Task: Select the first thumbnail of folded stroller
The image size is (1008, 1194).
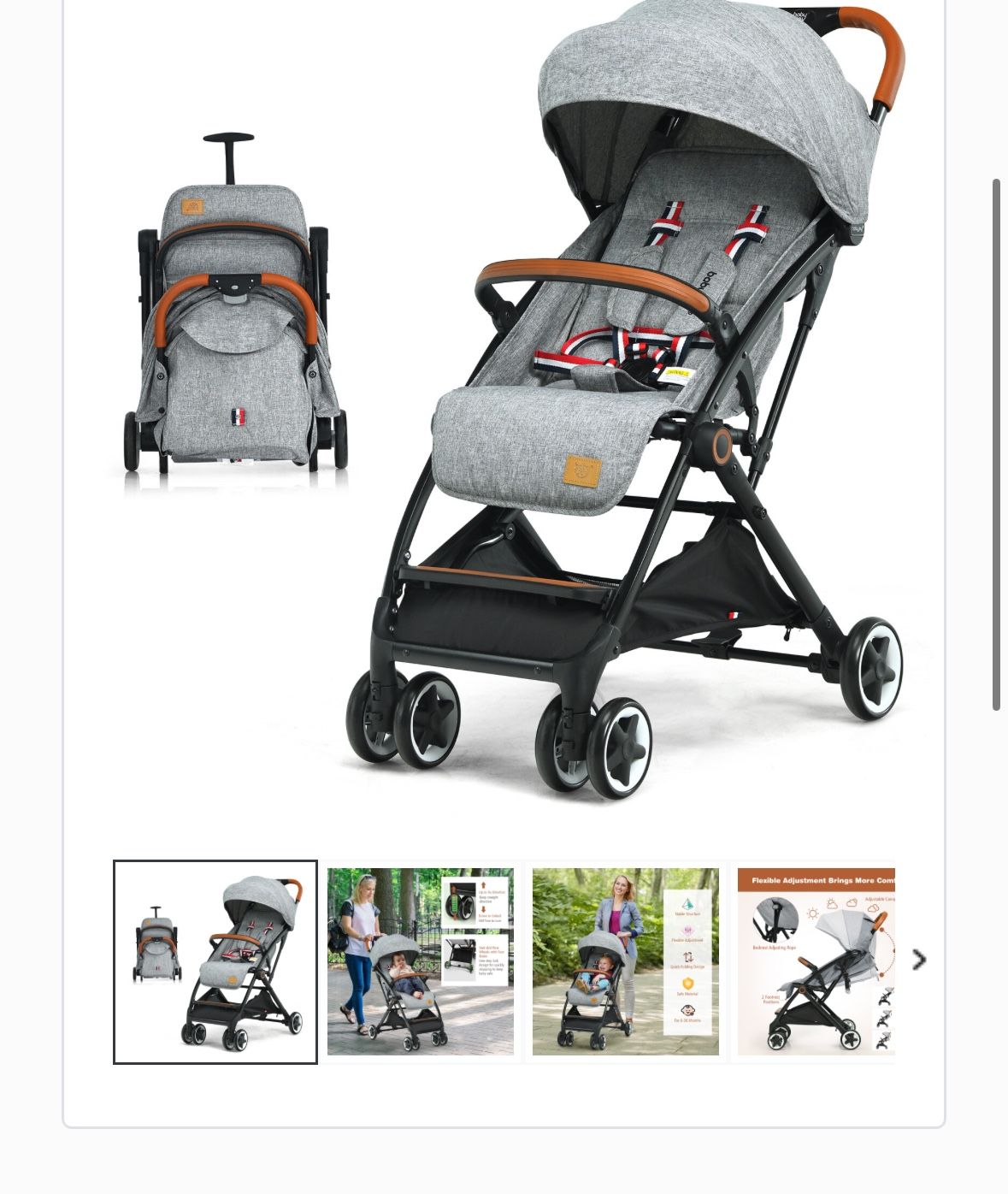Action: coord(215,962)
